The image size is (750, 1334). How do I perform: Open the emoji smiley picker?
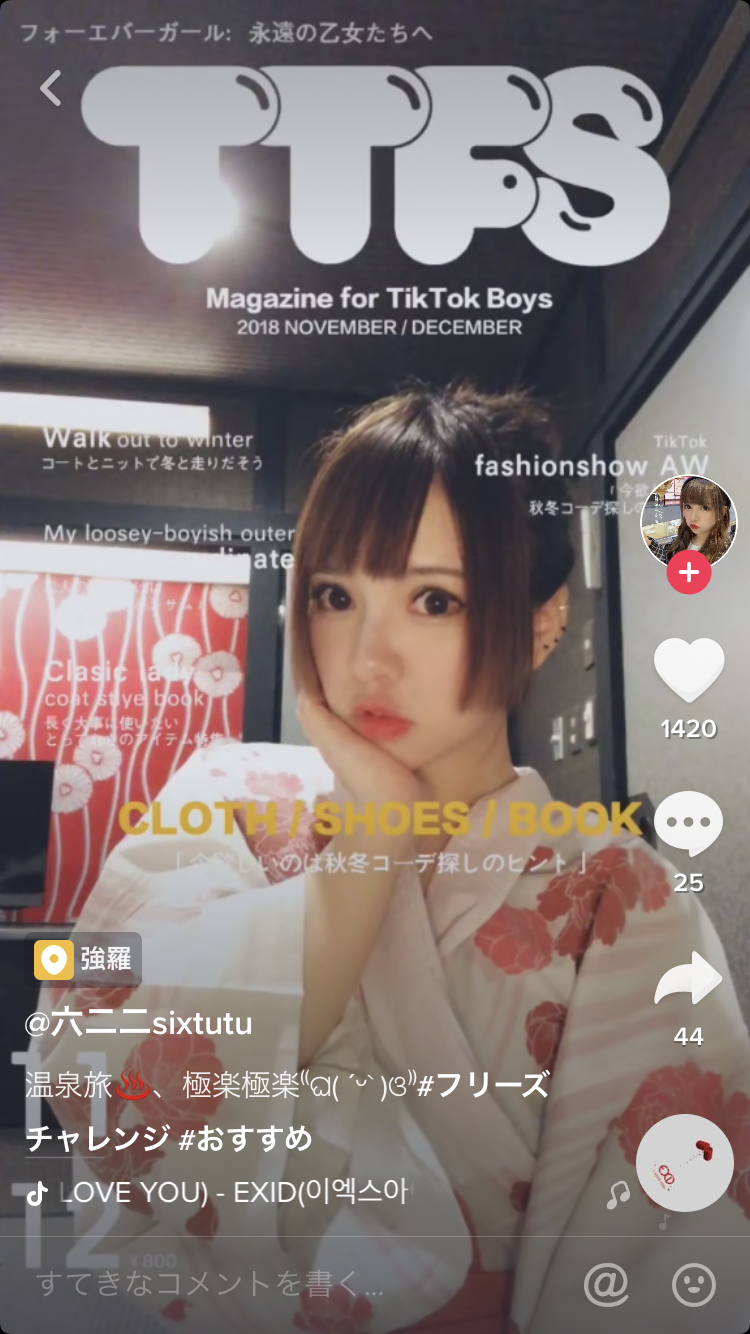coord(693,1284)
